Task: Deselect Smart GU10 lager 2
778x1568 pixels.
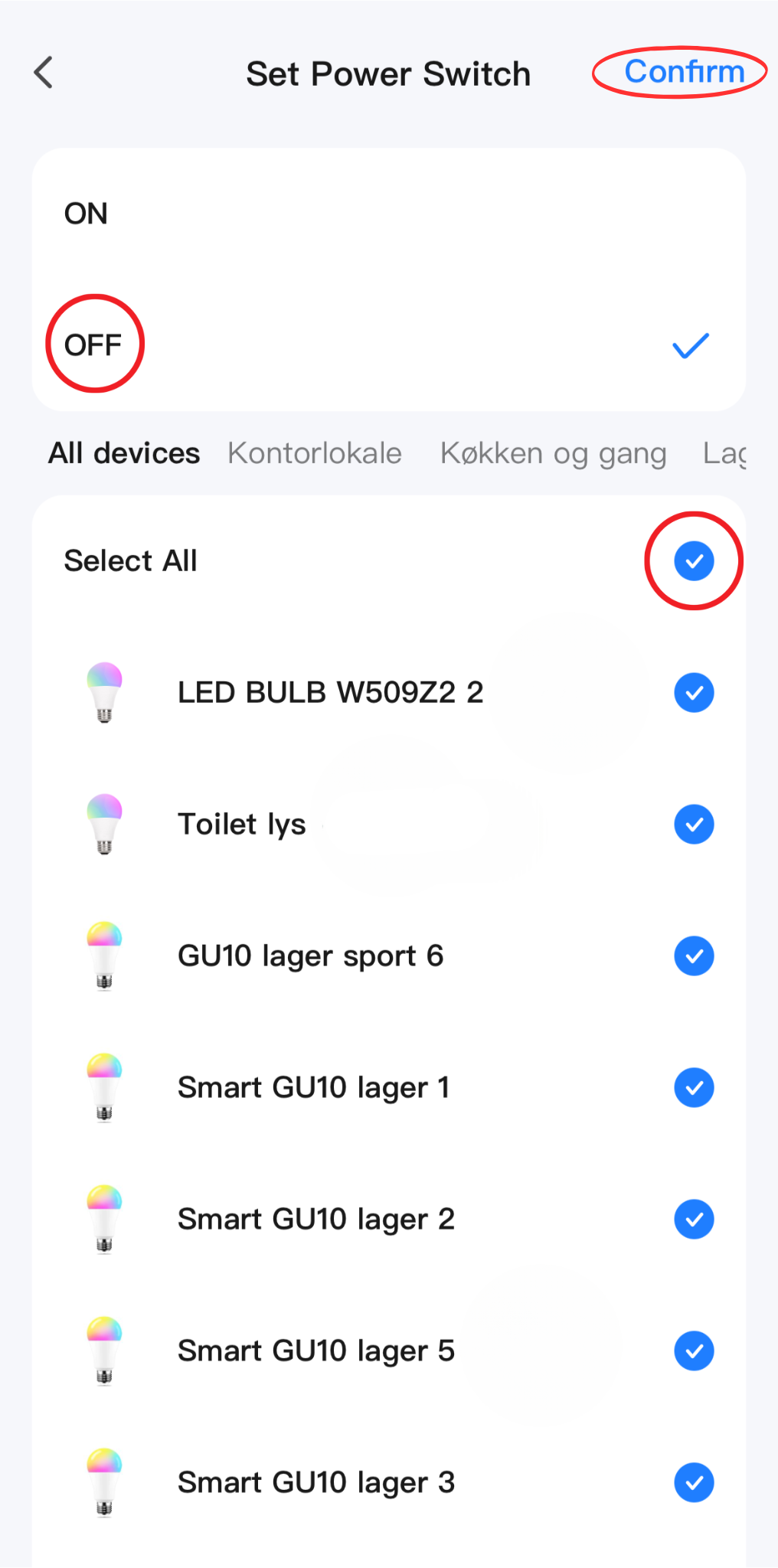Action: click(694, 1220)
